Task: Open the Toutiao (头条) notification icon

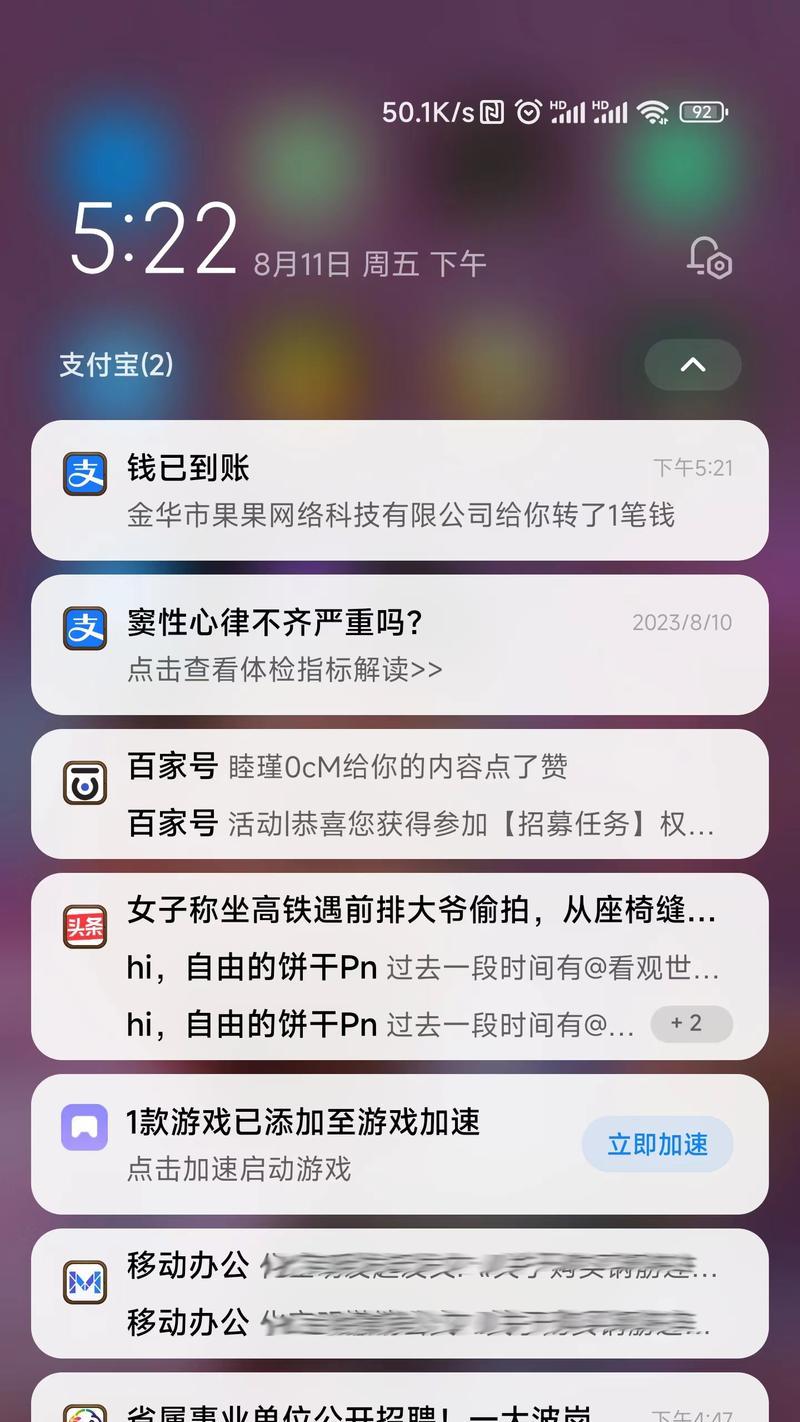Action: coord(85,927)
